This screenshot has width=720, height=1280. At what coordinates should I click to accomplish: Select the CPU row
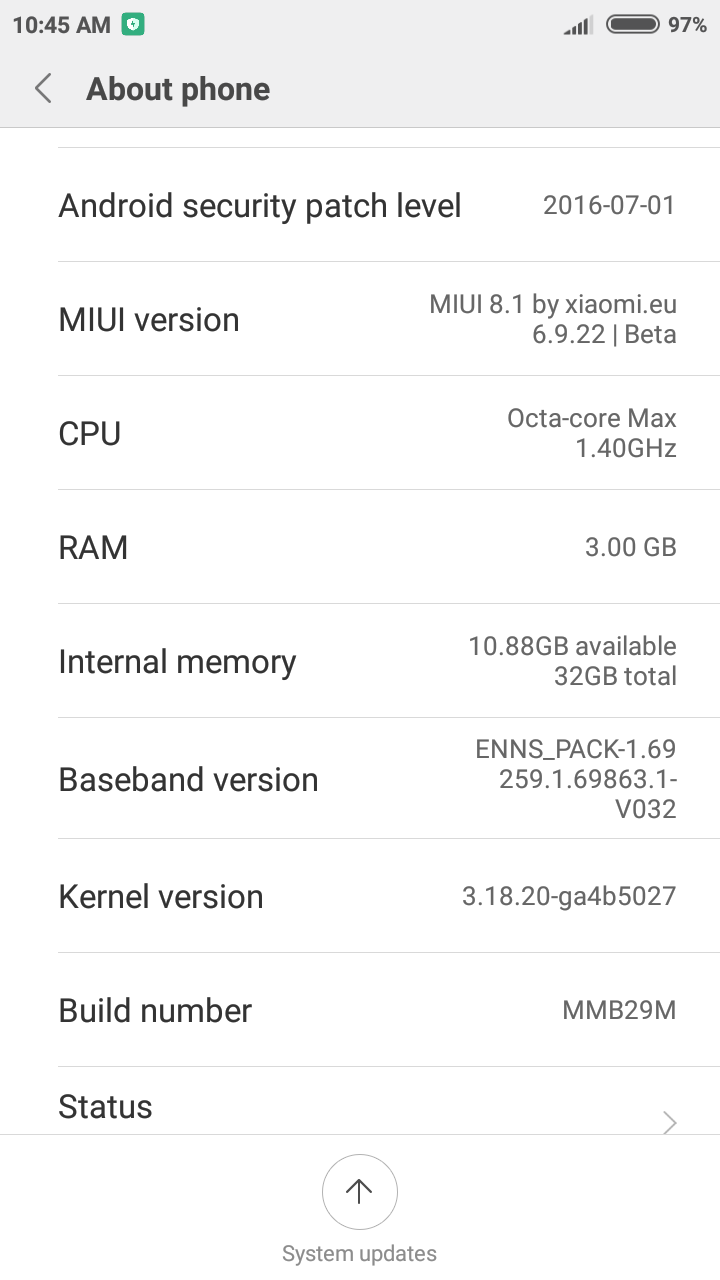(360, 433)
